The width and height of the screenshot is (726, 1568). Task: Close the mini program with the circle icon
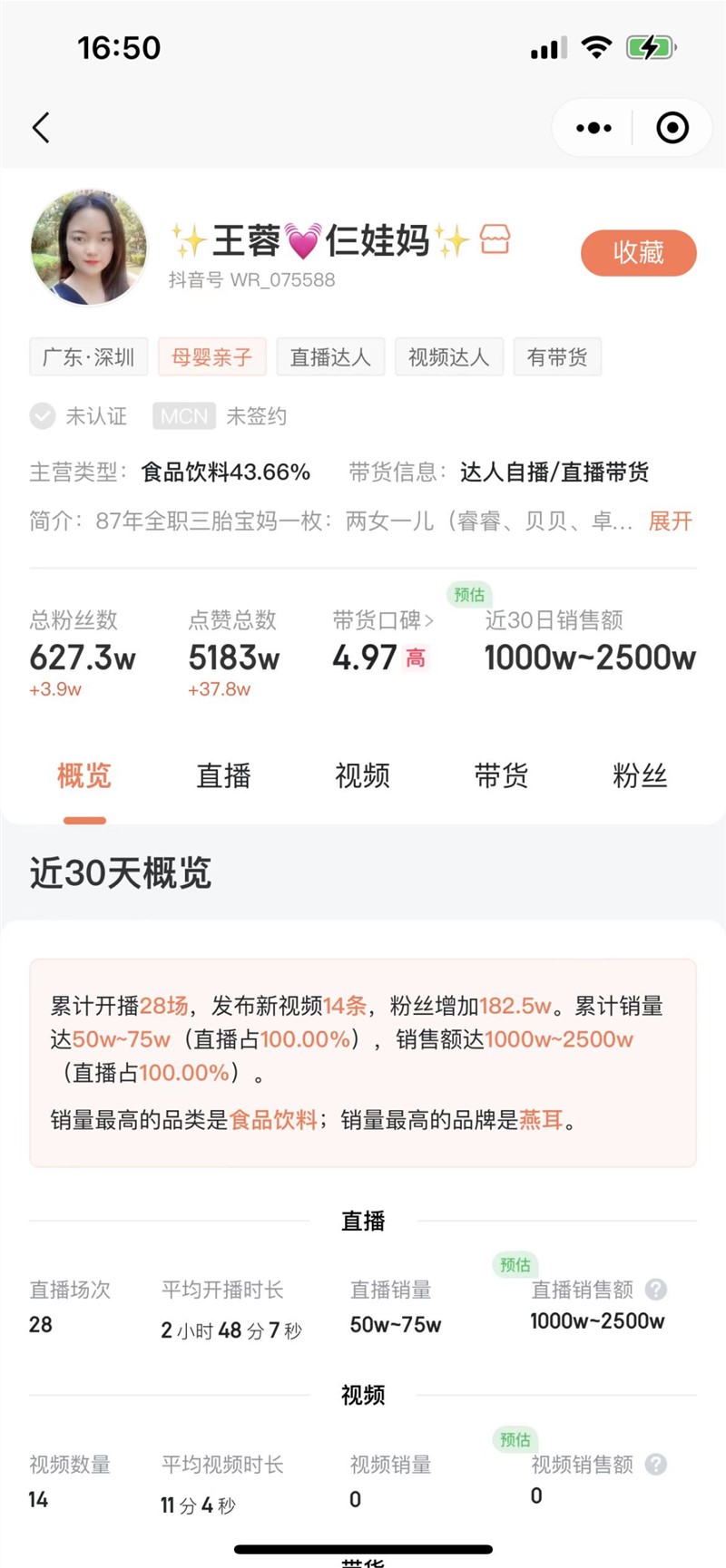672,128
